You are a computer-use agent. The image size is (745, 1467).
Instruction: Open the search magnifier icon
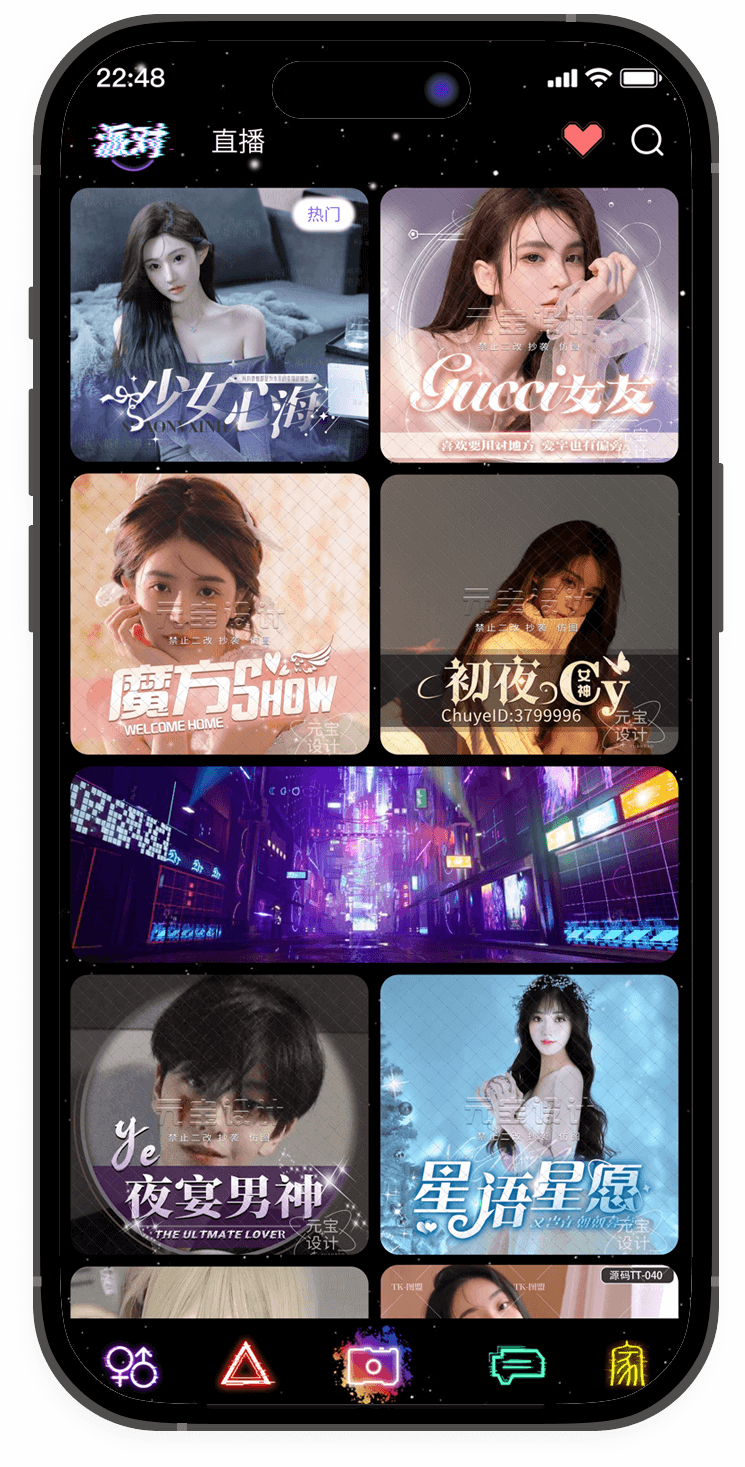tap(647, 141)
